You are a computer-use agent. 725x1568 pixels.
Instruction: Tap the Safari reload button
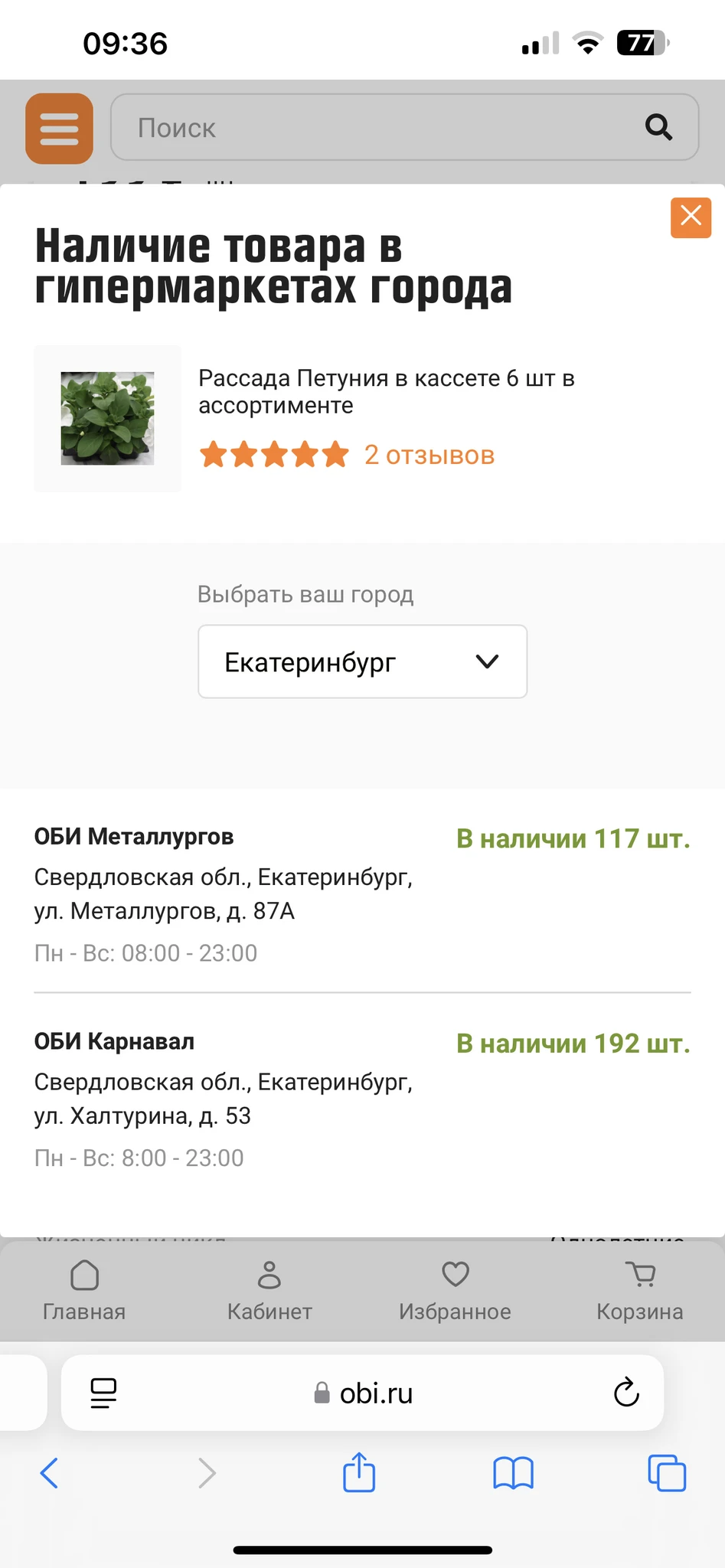pos(626,1393)
